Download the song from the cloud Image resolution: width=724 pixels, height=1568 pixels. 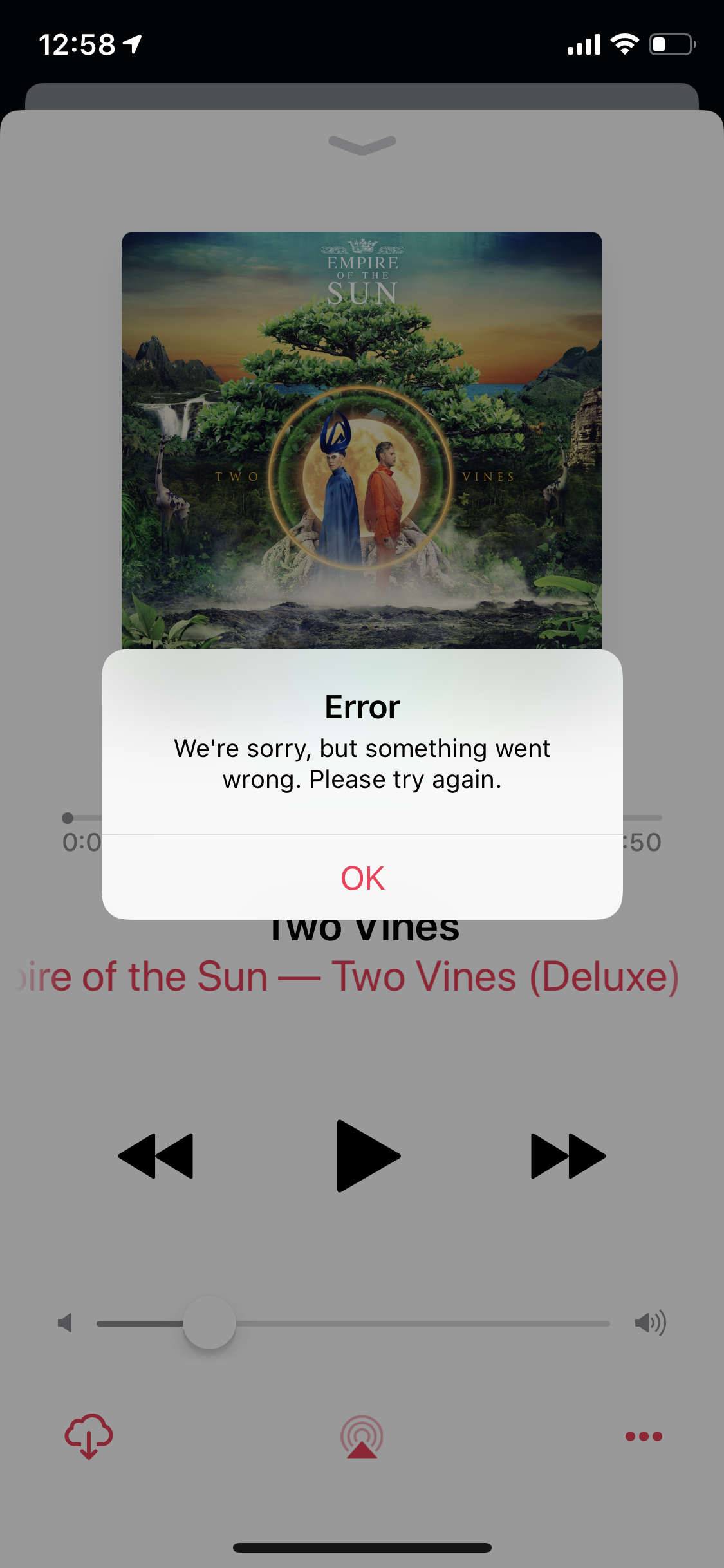coord(89,1436)
